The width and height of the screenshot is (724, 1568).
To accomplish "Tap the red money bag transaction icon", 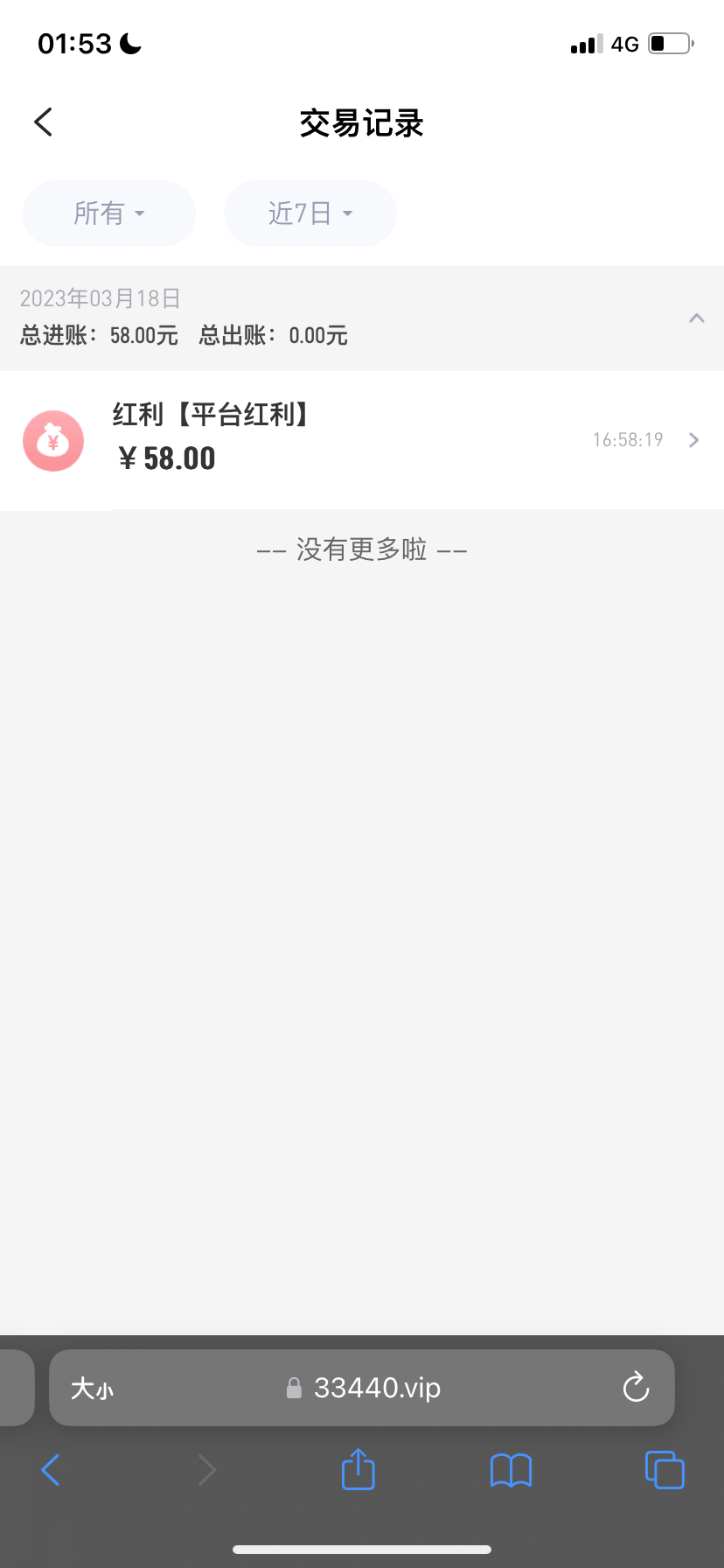I will pyautogui.click(x=53, y=440).
